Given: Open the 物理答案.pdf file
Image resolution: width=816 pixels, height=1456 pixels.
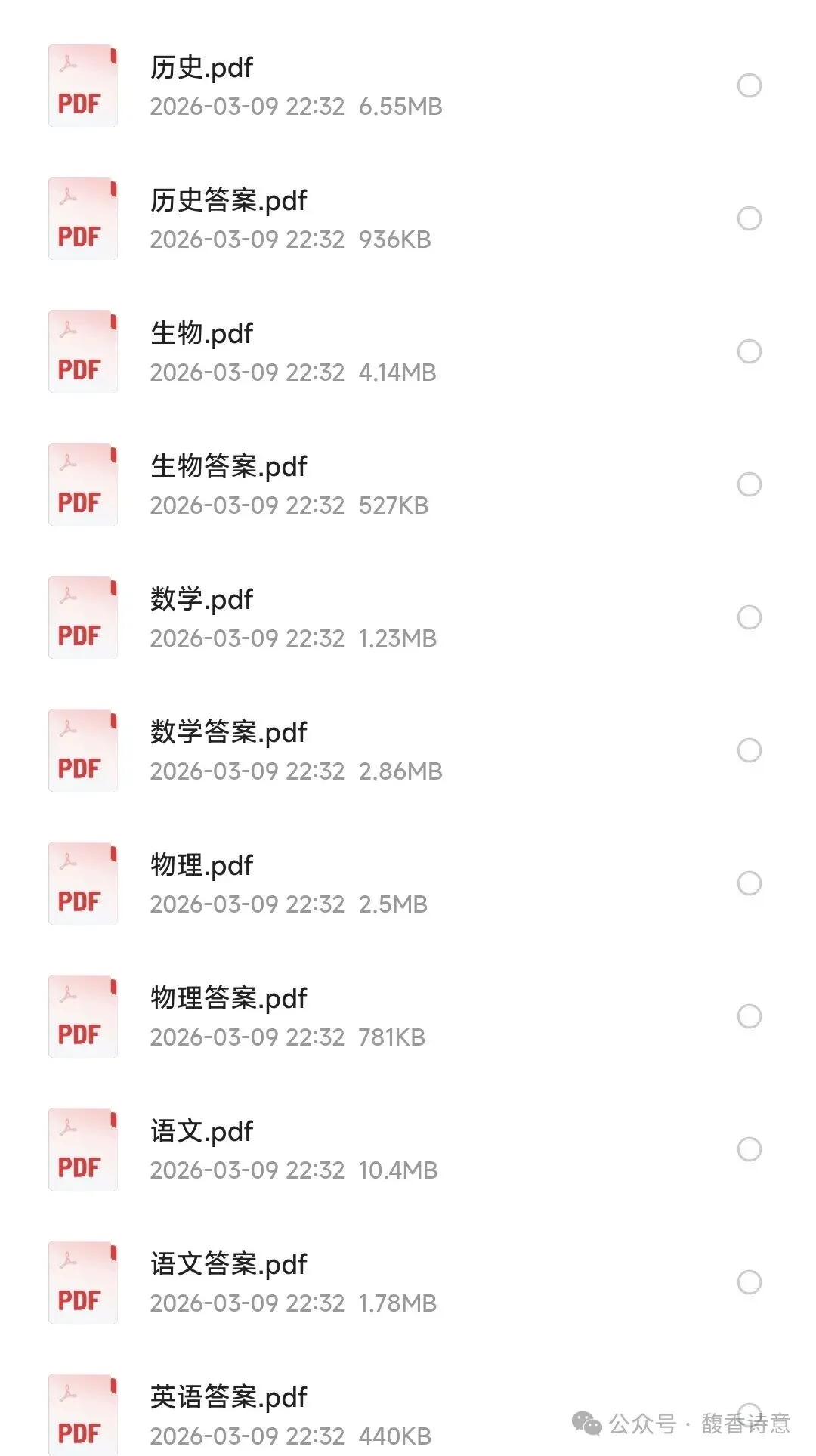Looking at the screenshot, I should [x=408, y=1016].
